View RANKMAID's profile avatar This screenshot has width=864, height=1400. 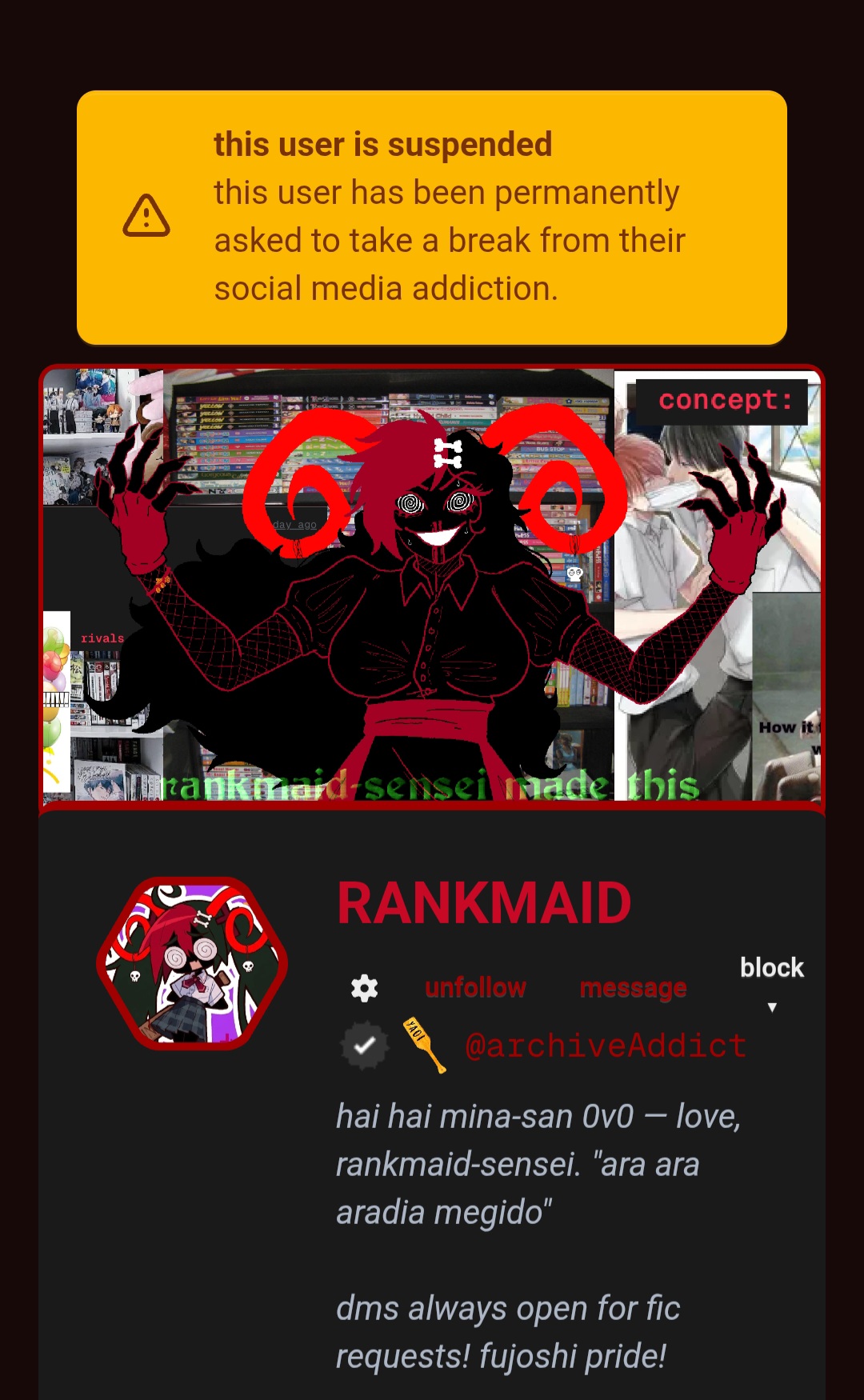point(192,963)
